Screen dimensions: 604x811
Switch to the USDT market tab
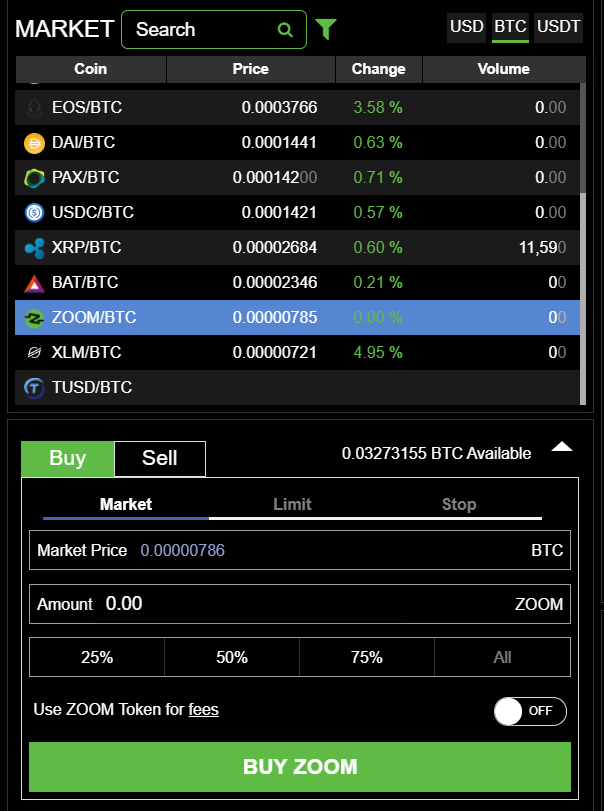coord(559,27)
